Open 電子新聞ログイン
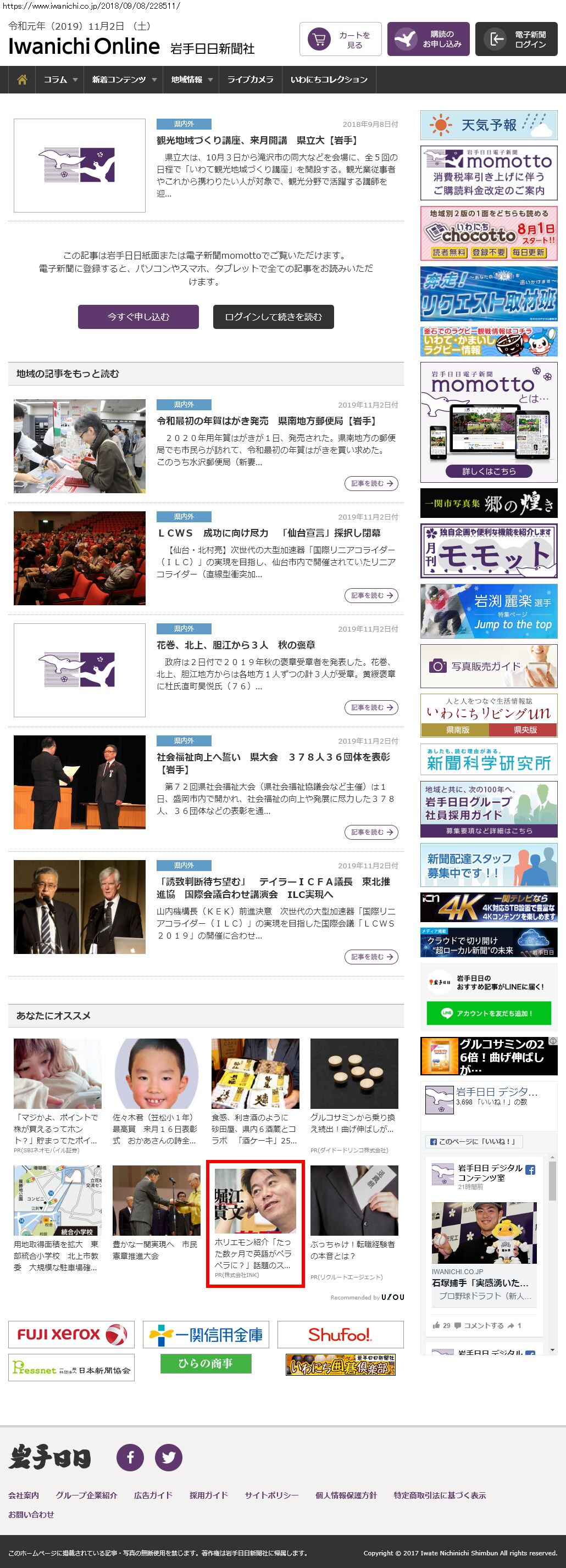 [517, 40]
